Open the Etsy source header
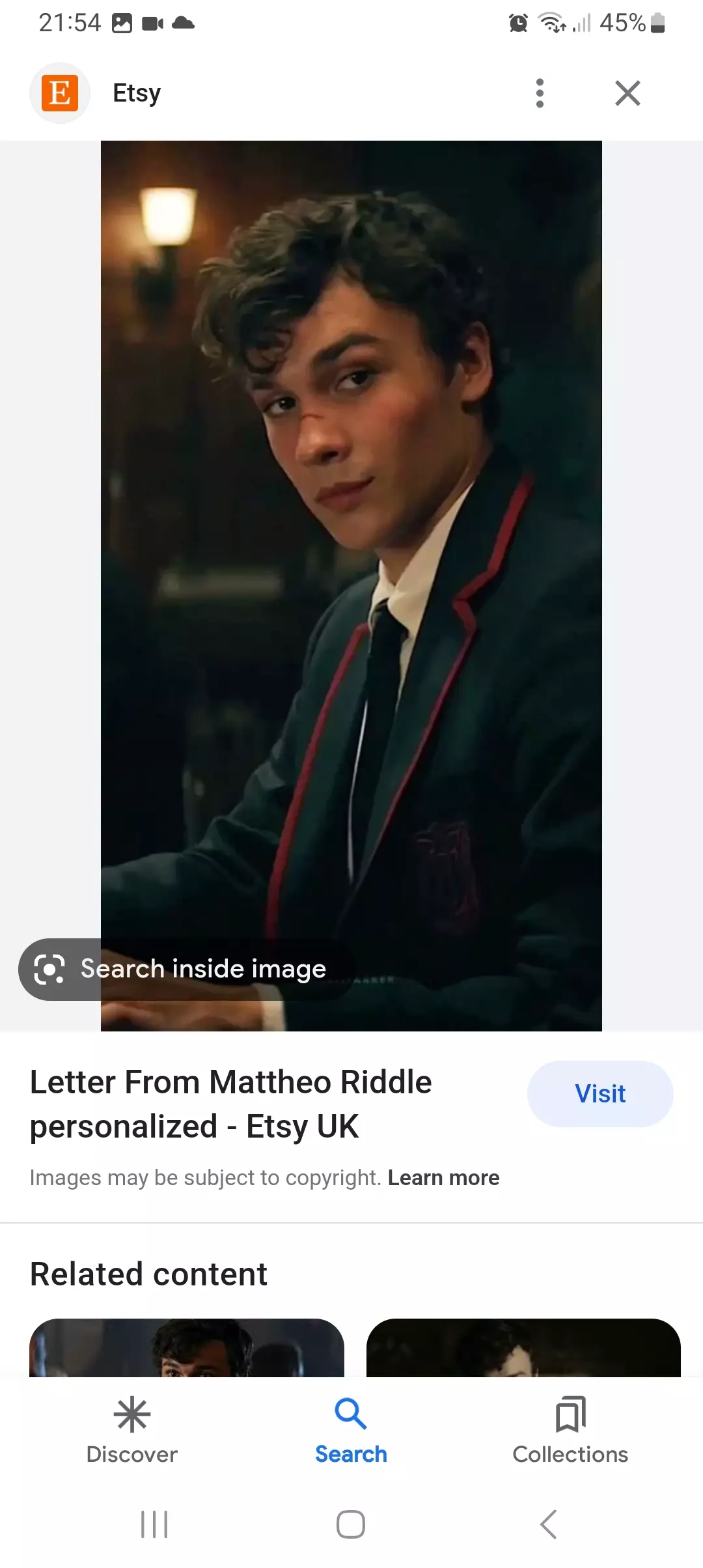The image size is (703, 1568). tap(137, 93)
